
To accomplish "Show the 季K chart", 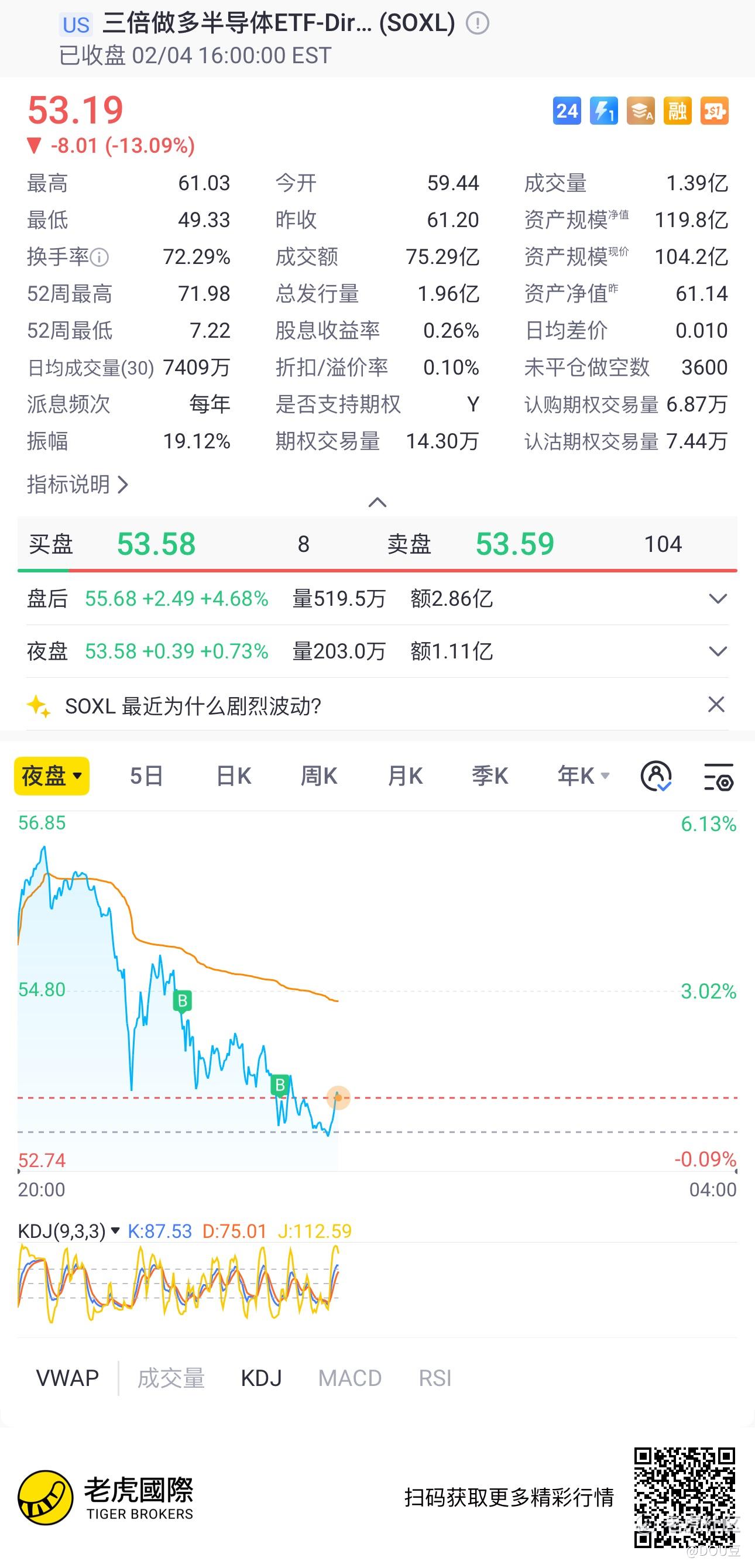I will 489,776.
